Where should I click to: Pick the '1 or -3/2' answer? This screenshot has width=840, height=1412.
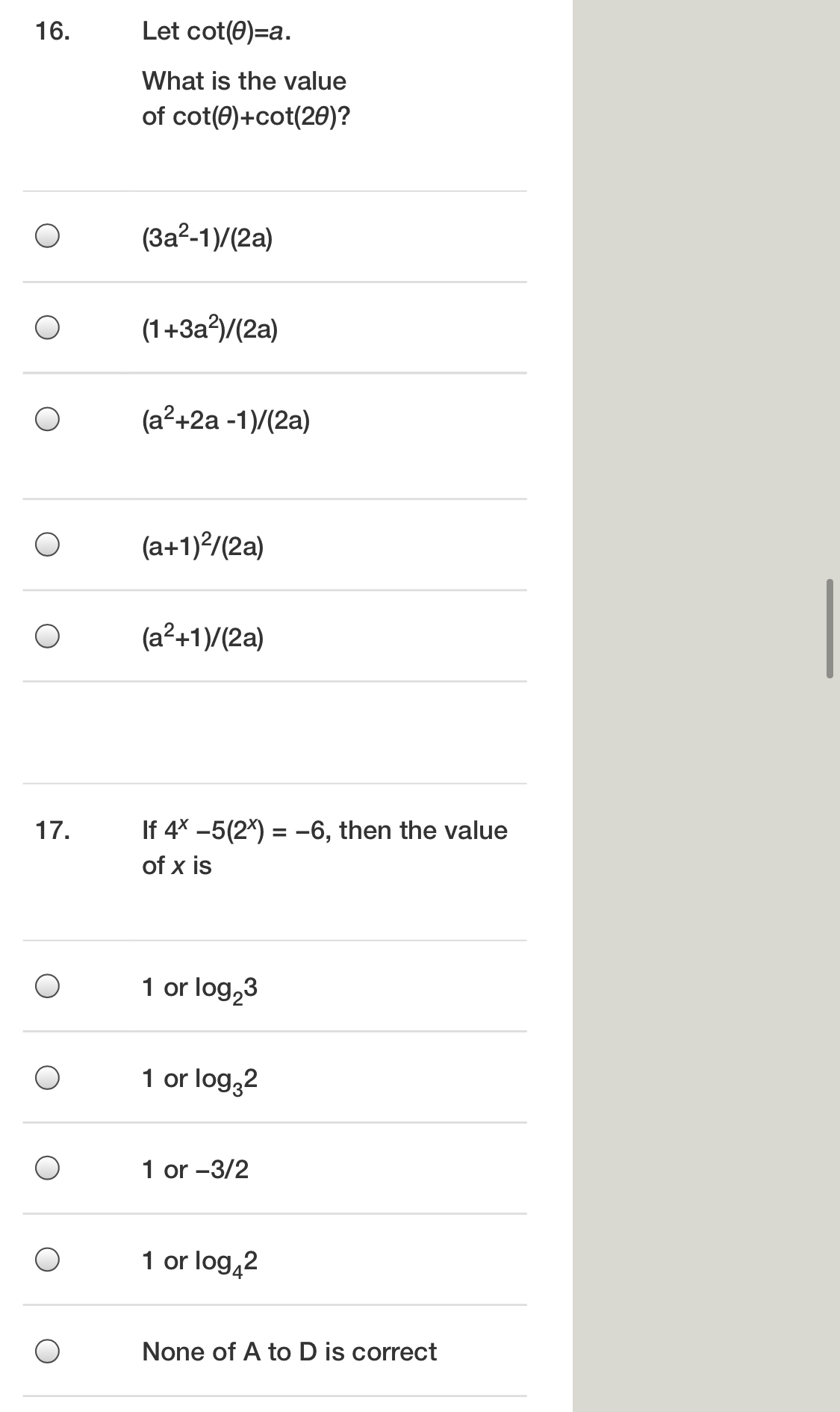[x=47, y=1167]
